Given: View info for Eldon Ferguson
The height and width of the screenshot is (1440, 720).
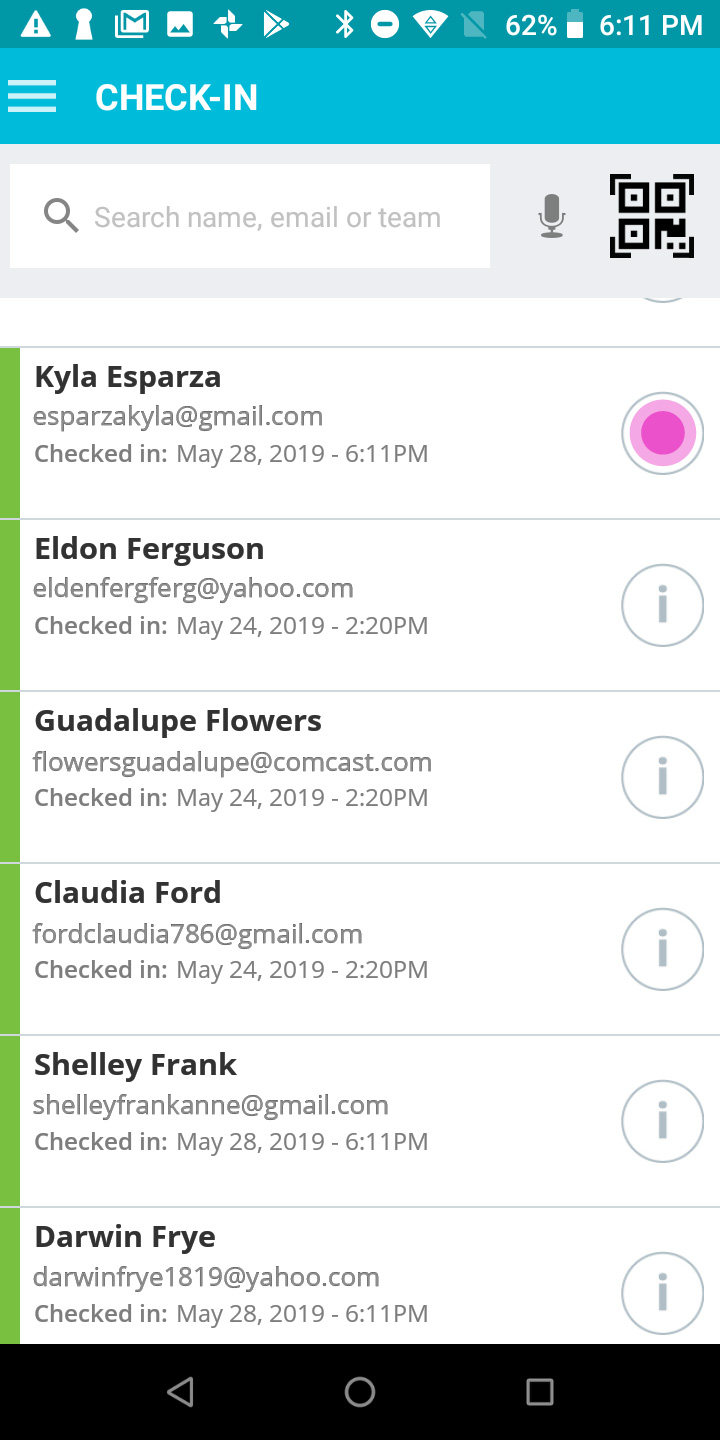Looking at the screenshot, I should pyautogui.click(x=662, y=606).
